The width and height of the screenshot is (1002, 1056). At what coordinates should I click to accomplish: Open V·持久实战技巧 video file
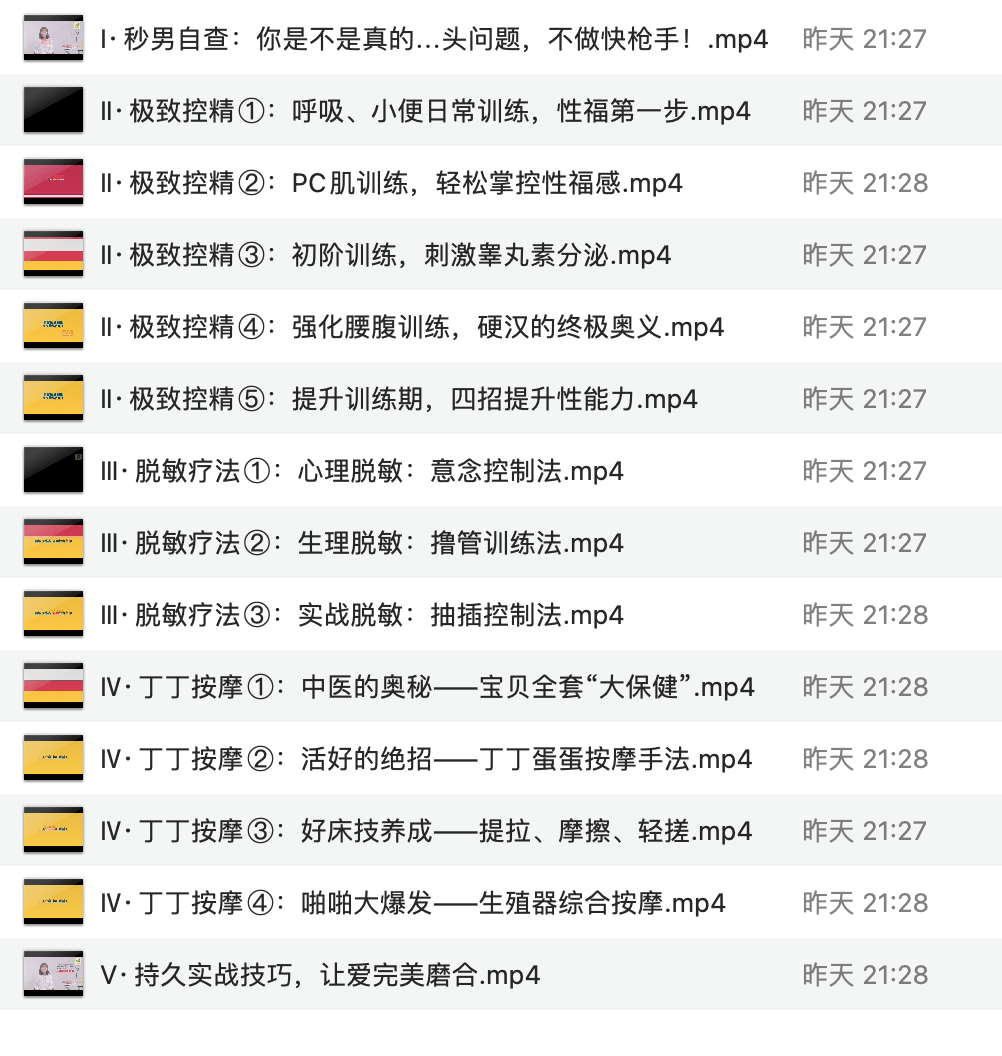pos(320,975)
